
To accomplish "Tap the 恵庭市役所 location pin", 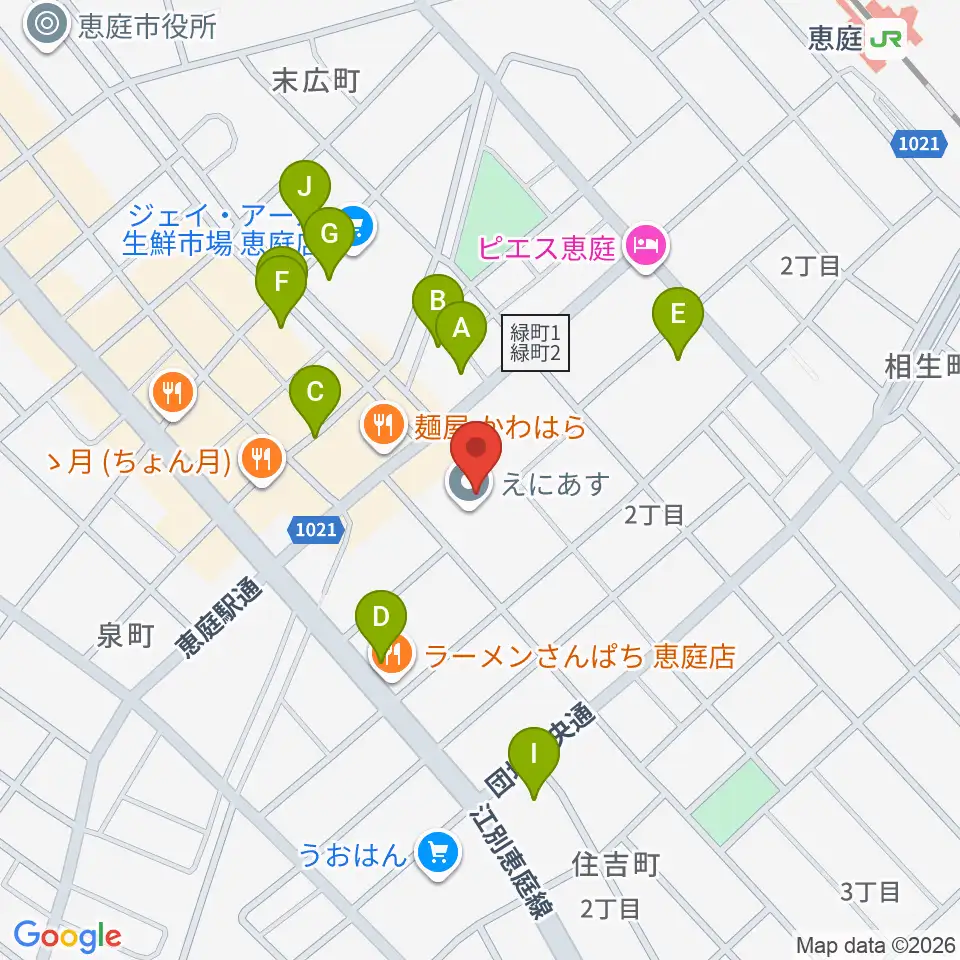I will pyautogui.click(x=47, y=26).
